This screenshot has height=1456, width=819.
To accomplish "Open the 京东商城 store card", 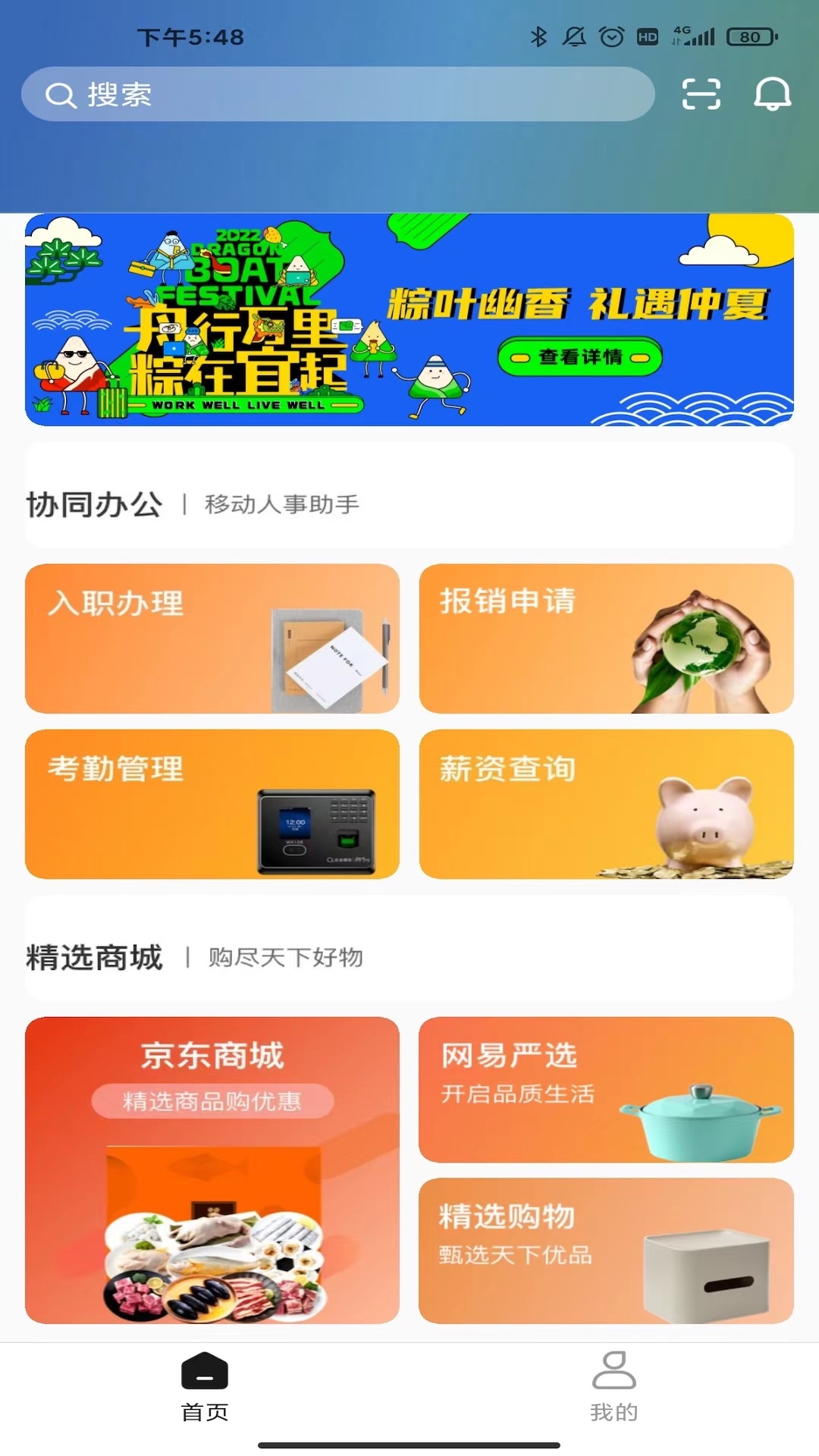I will (x=212, y=1169).
